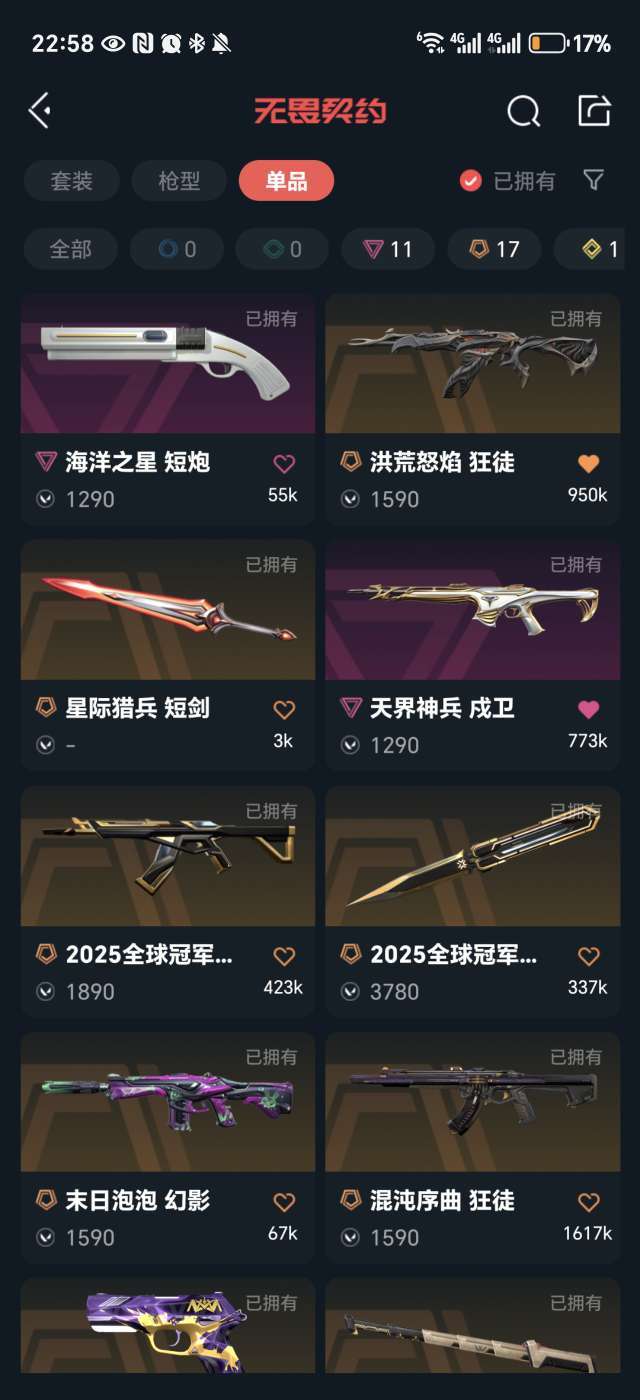Filter by pink rarity chip showing 11
The height and width of the screenshot is (1400, 640).
point(388,249)
